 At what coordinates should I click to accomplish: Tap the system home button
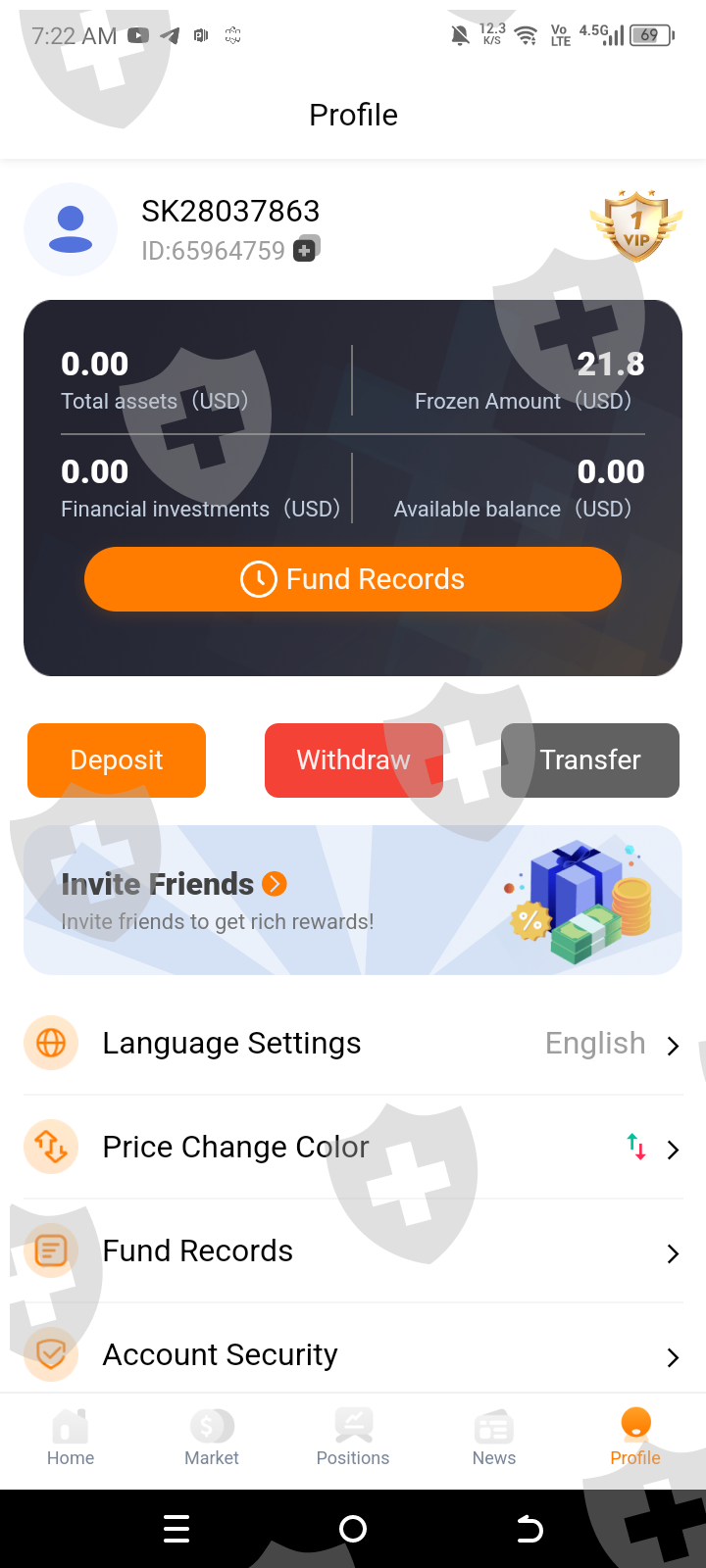point(353,1529)
